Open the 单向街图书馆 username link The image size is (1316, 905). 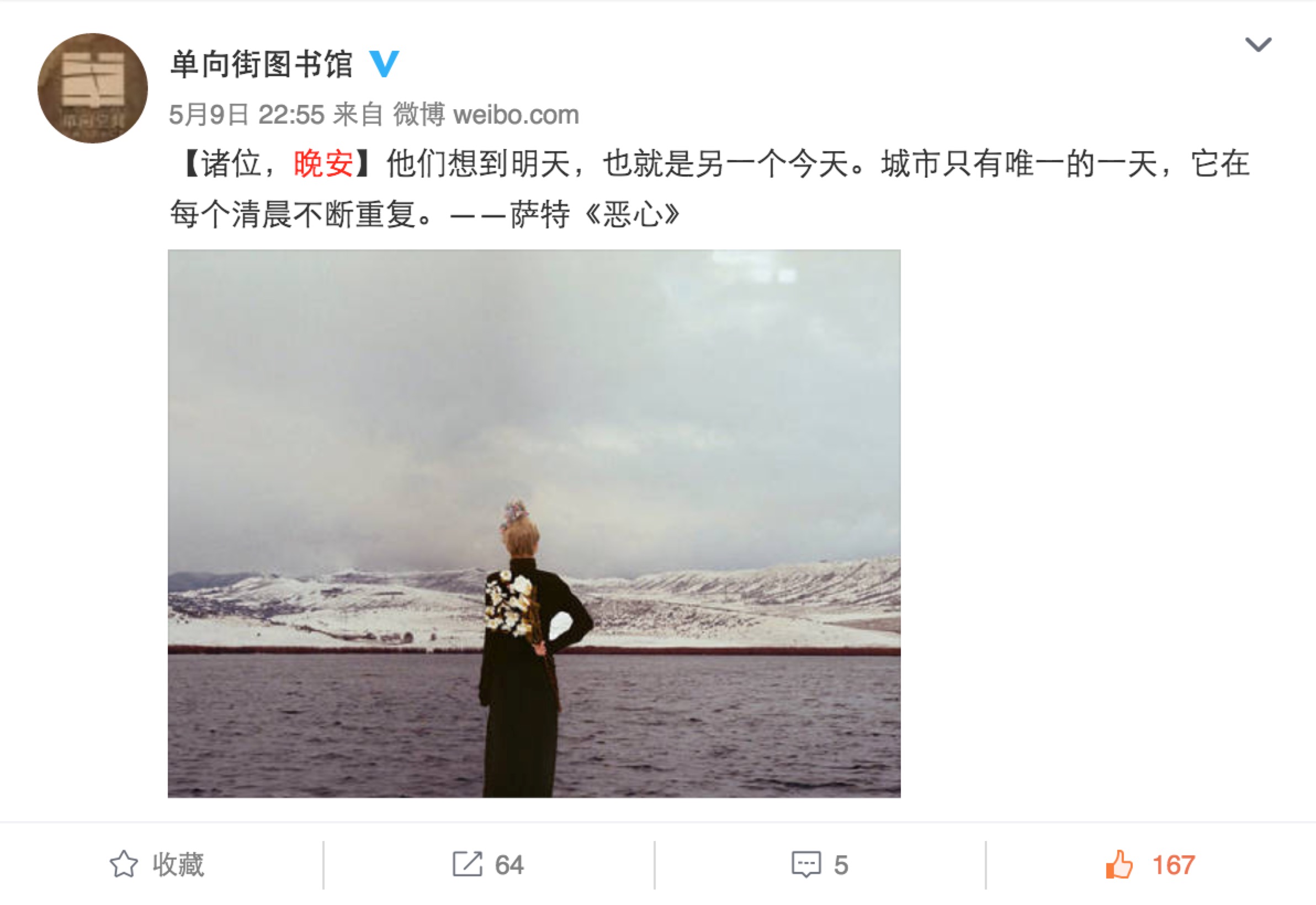(x=262, y=64)
